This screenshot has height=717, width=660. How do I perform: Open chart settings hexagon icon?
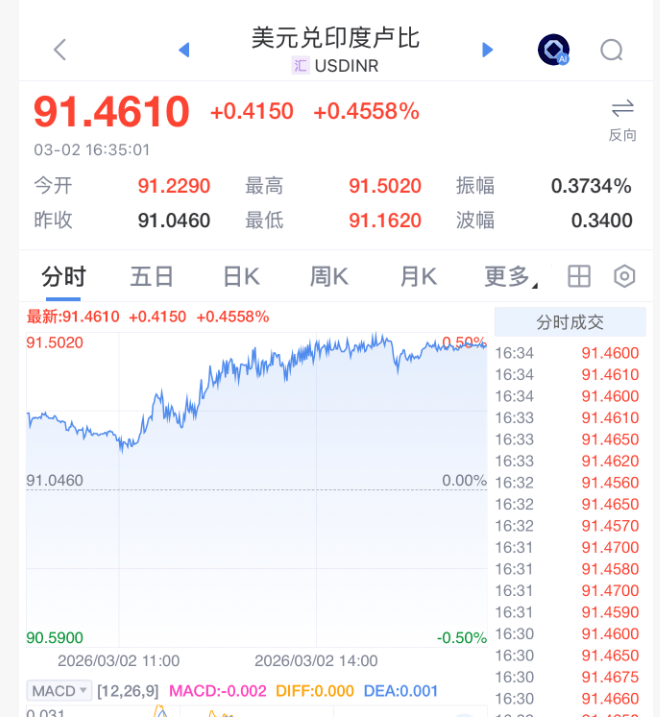tap(625, 277)
